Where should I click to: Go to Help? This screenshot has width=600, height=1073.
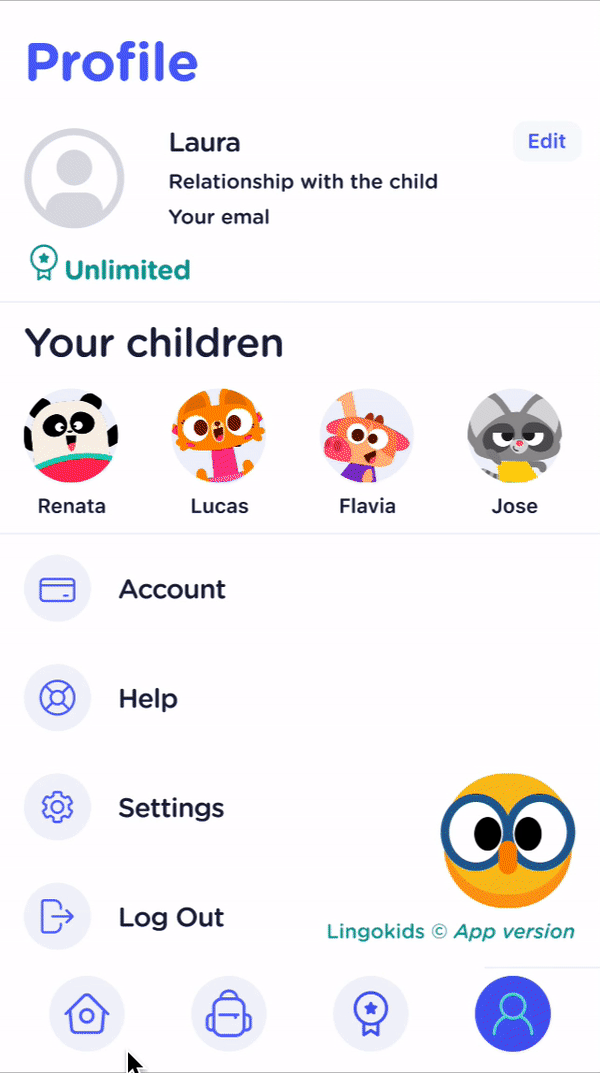point(300,698)
